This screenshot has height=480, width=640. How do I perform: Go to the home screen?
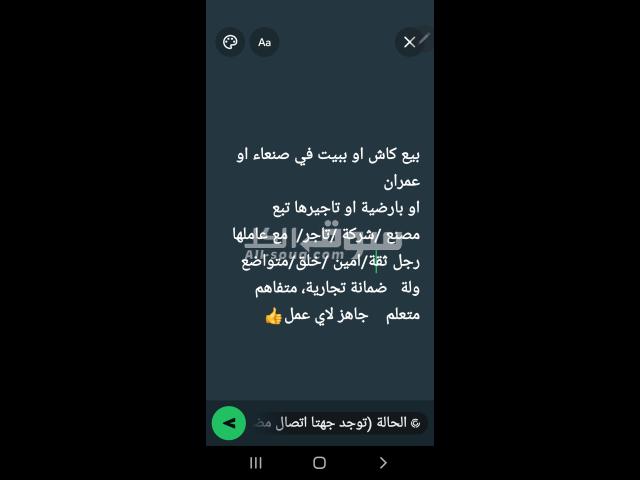[319, 462]
